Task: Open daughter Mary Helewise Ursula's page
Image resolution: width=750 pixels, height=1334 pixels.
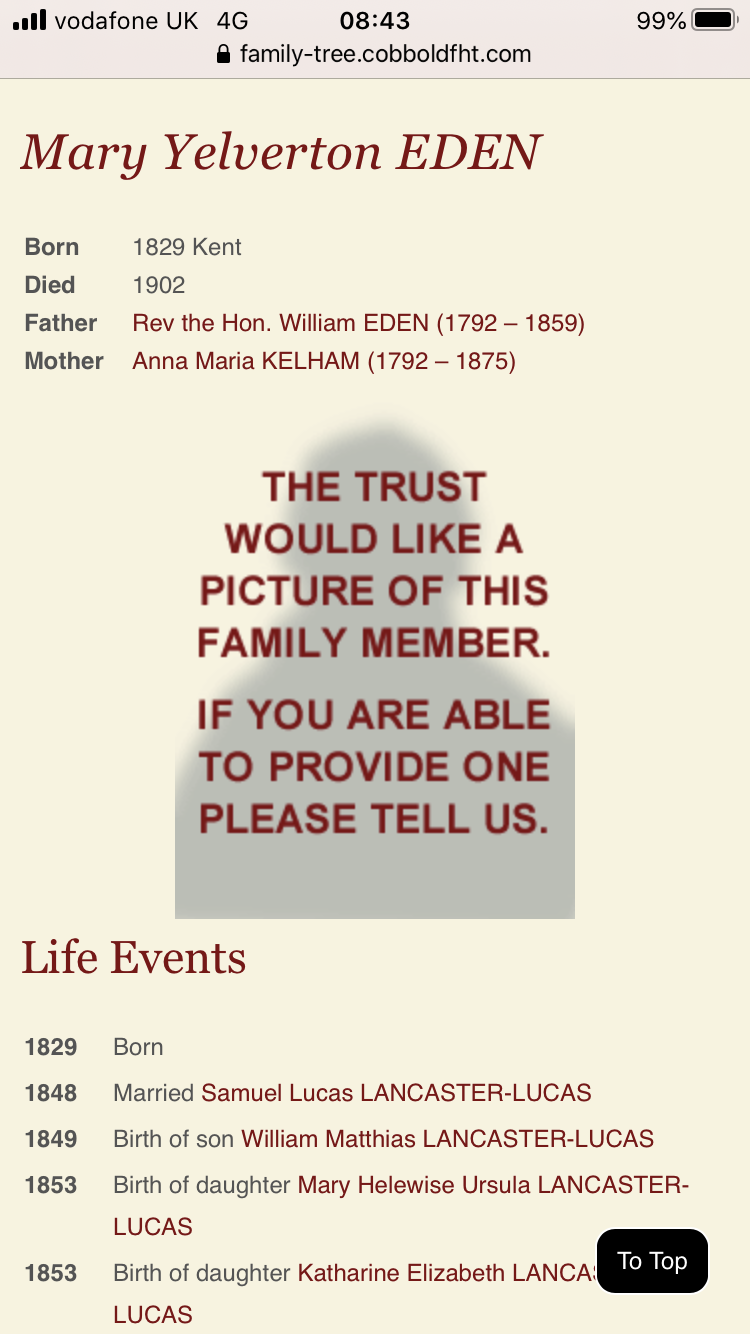Action: click(x=401, y=1205)
